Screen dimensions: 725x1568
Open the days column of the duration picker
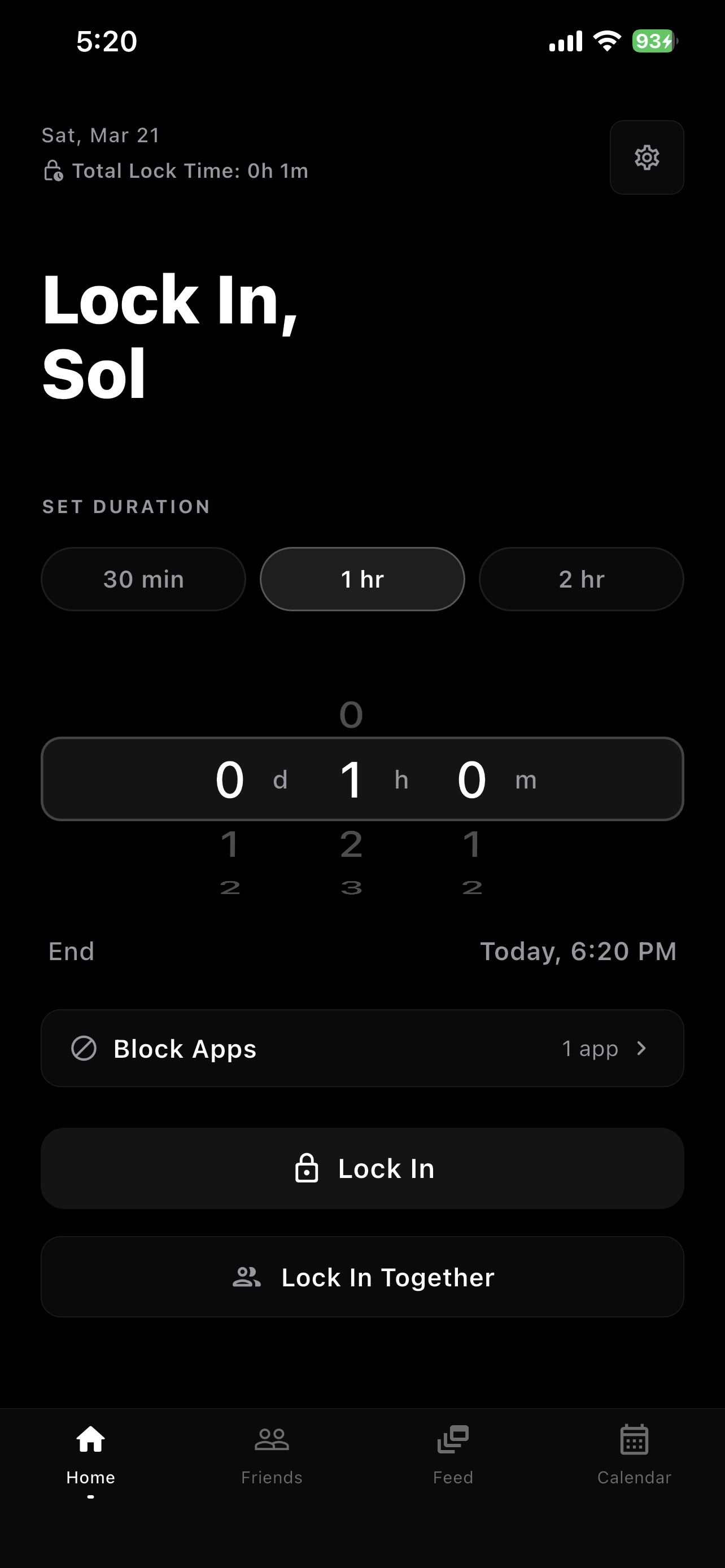[x=231, y=779]
